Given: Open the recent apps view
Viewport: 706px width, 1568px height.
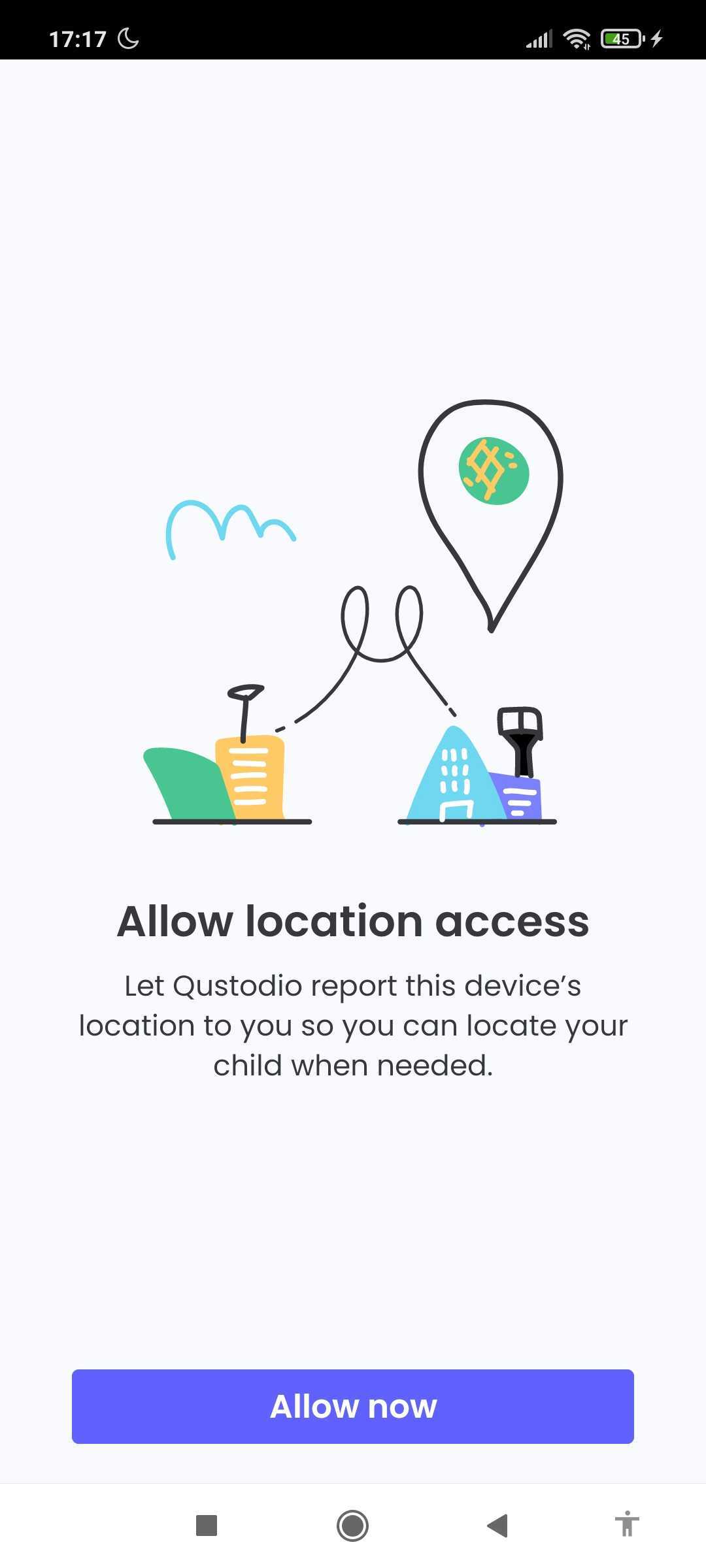Looking at the screenshot, I should tap(207, 1526).
